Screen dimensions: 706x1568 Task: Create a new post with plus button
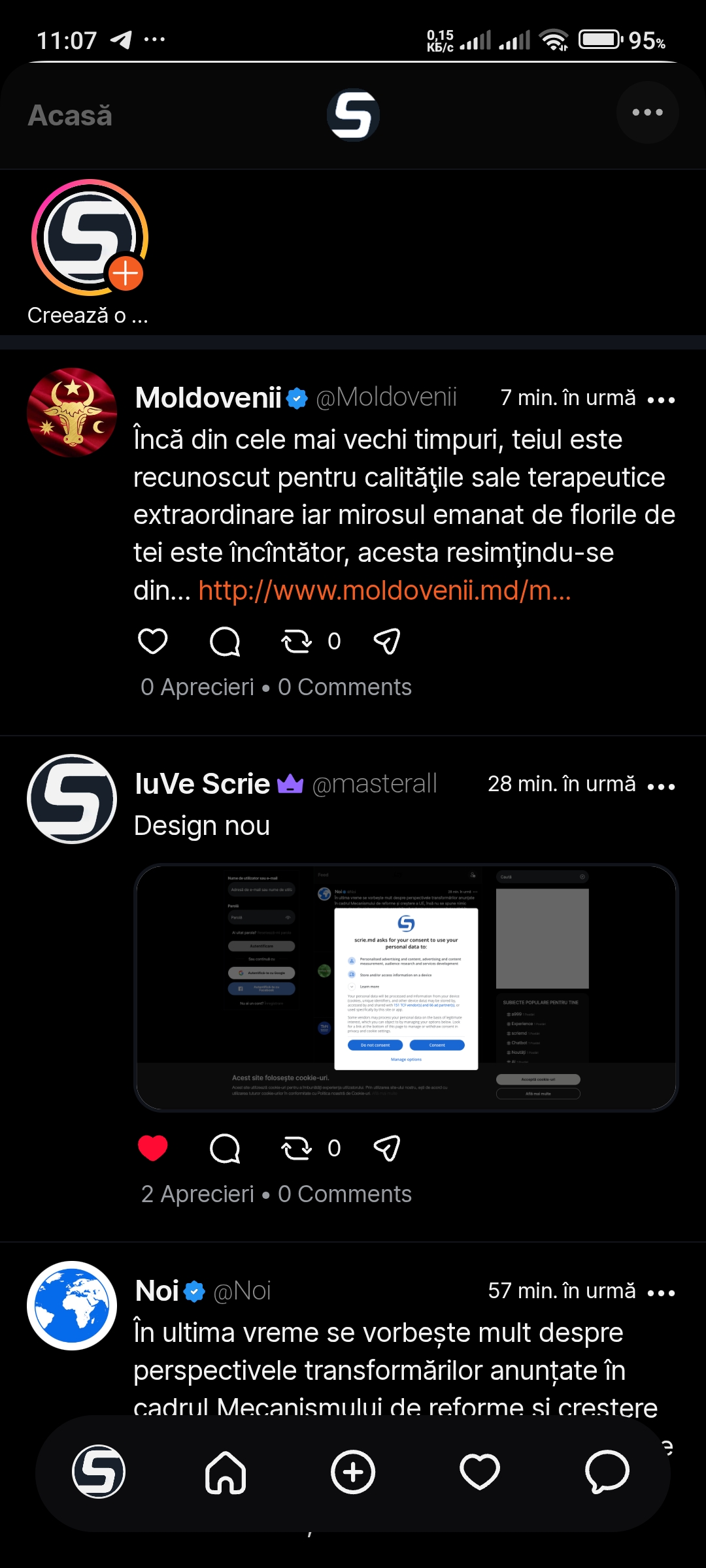(353, 1473)
